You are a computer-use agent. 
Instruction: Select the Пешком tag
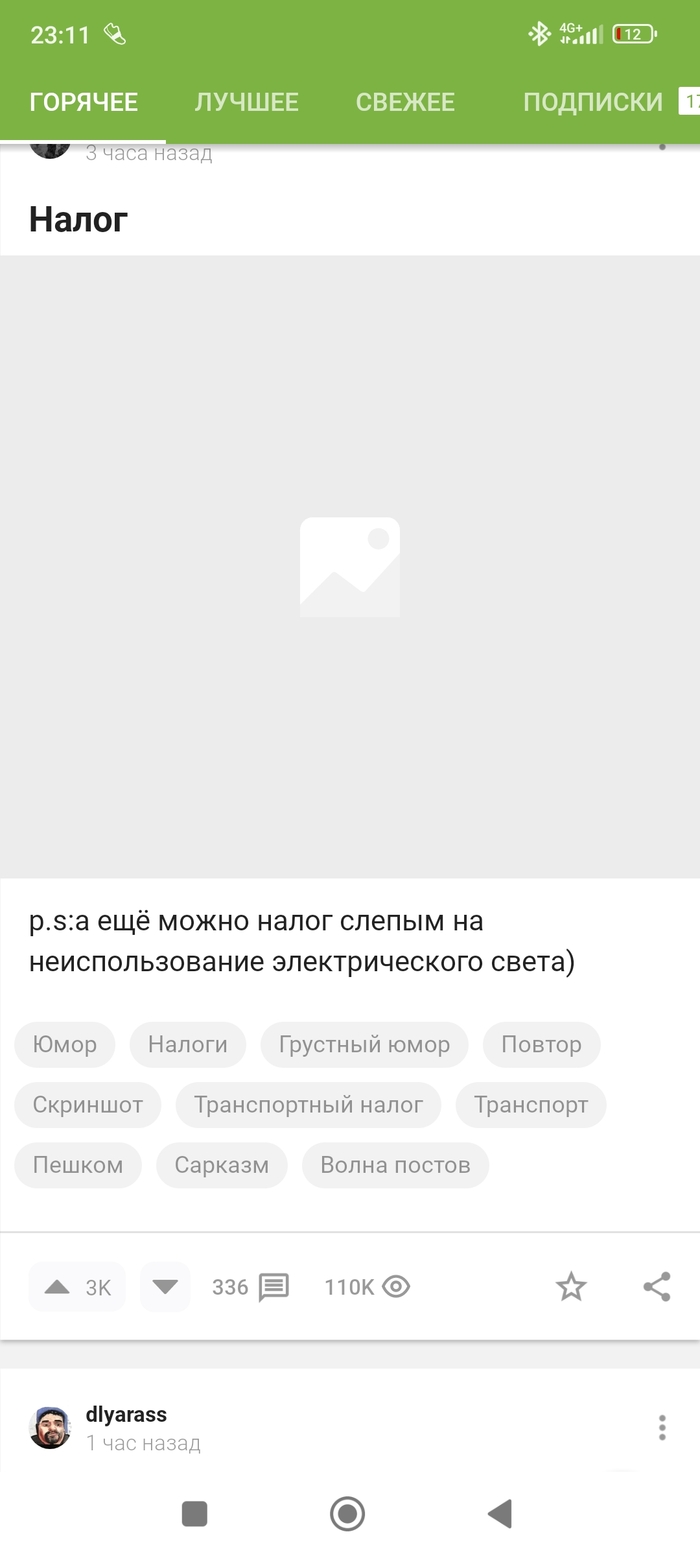coord(78,1165)
